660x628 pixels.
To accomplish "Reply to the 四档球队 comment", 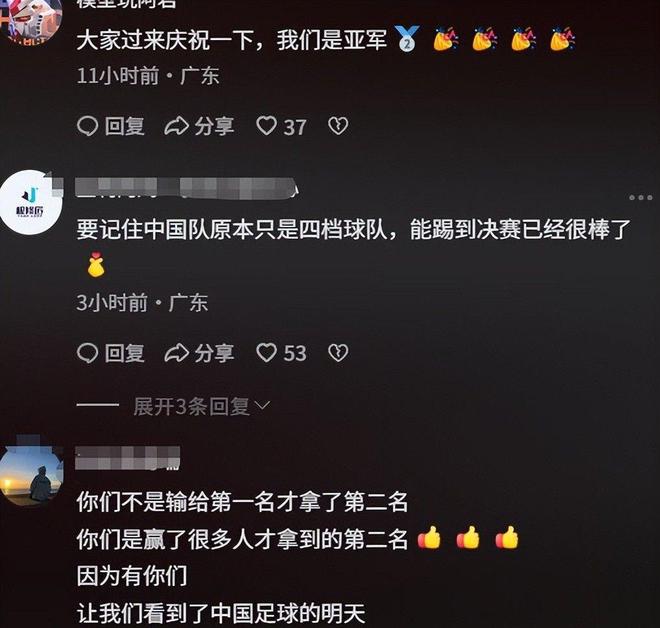I will click(x=111, y=353).
